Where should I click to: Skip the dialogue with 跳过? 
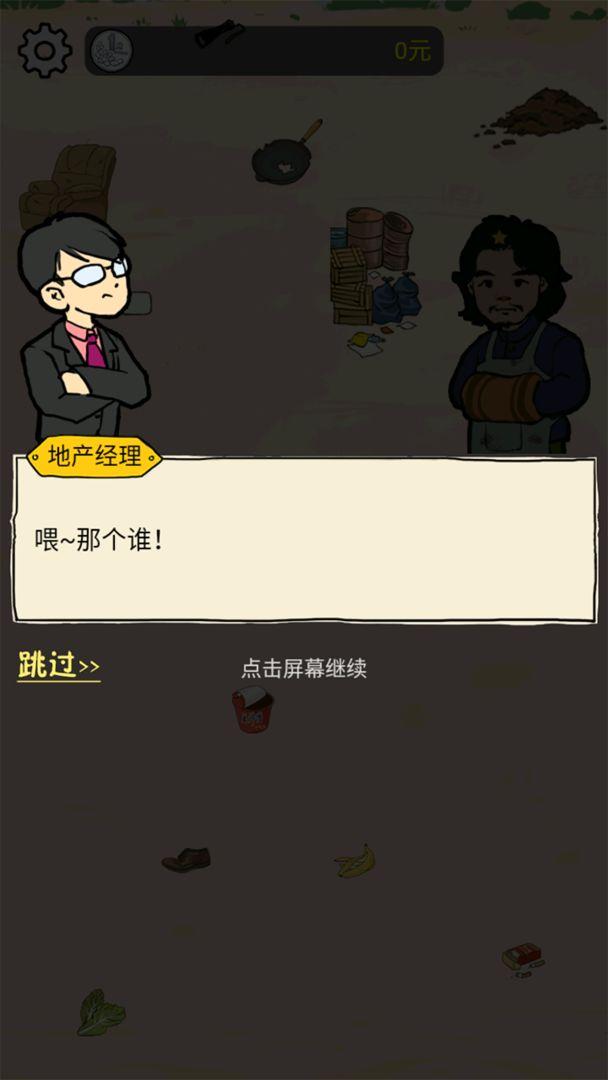tap(58, 666)
